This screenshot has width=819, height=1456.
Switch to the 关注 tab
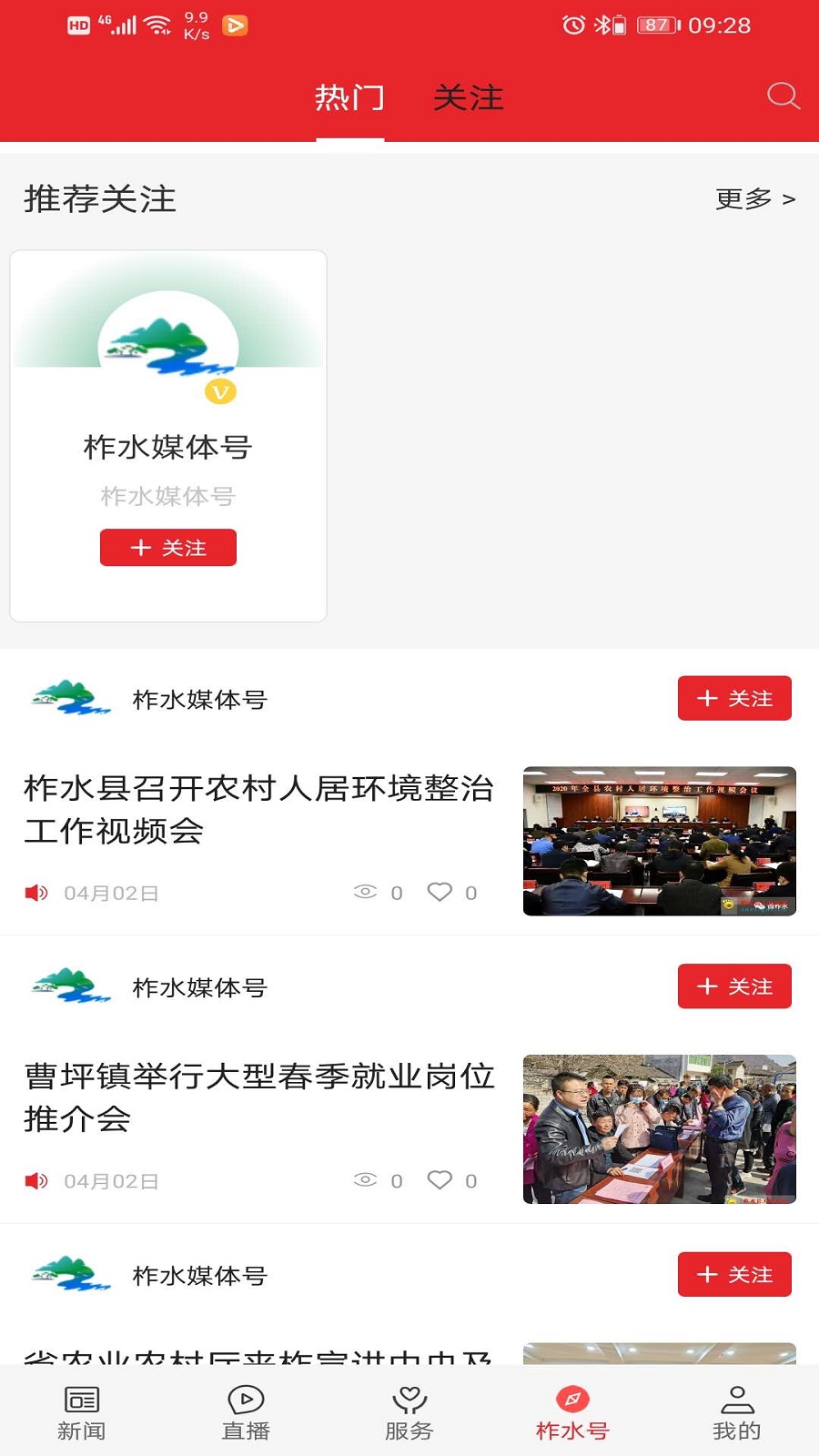tap(469, 98)
